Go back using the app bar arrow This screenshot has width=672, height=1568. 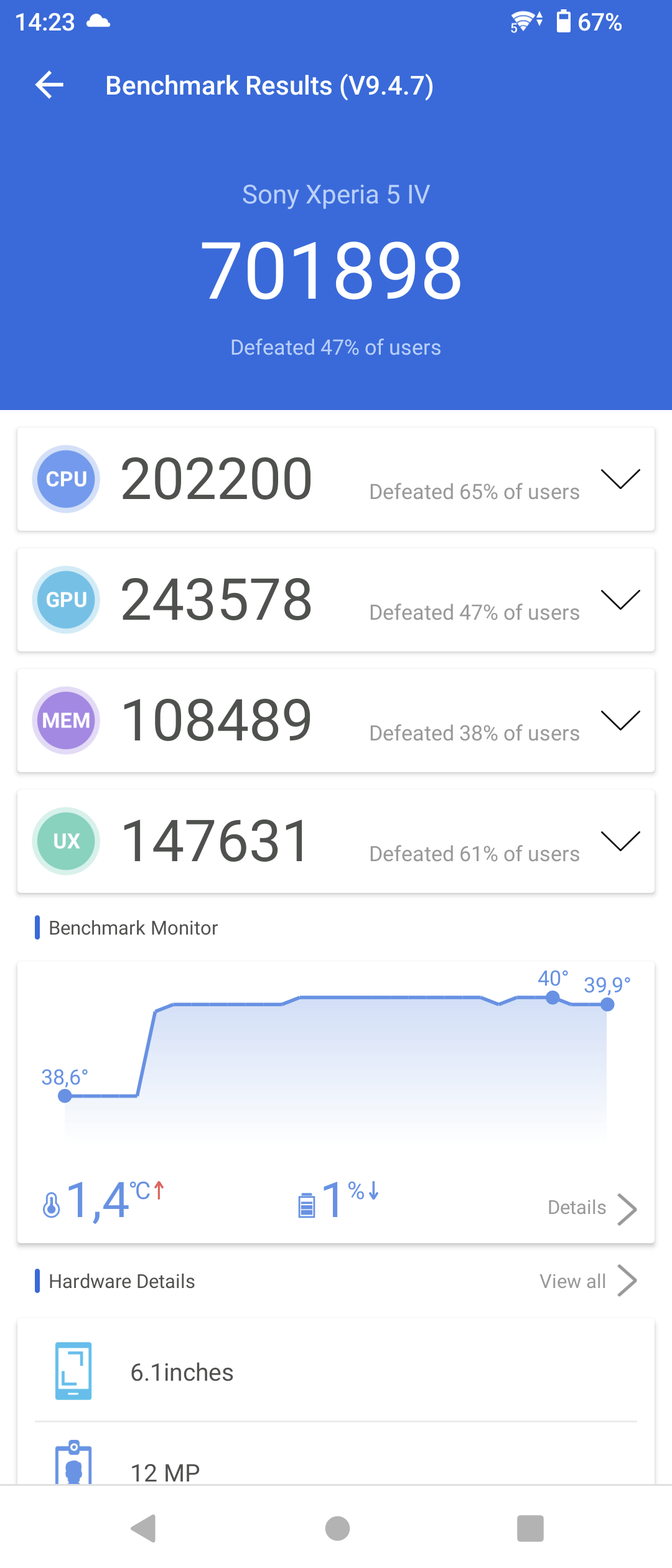pos(50,85)
